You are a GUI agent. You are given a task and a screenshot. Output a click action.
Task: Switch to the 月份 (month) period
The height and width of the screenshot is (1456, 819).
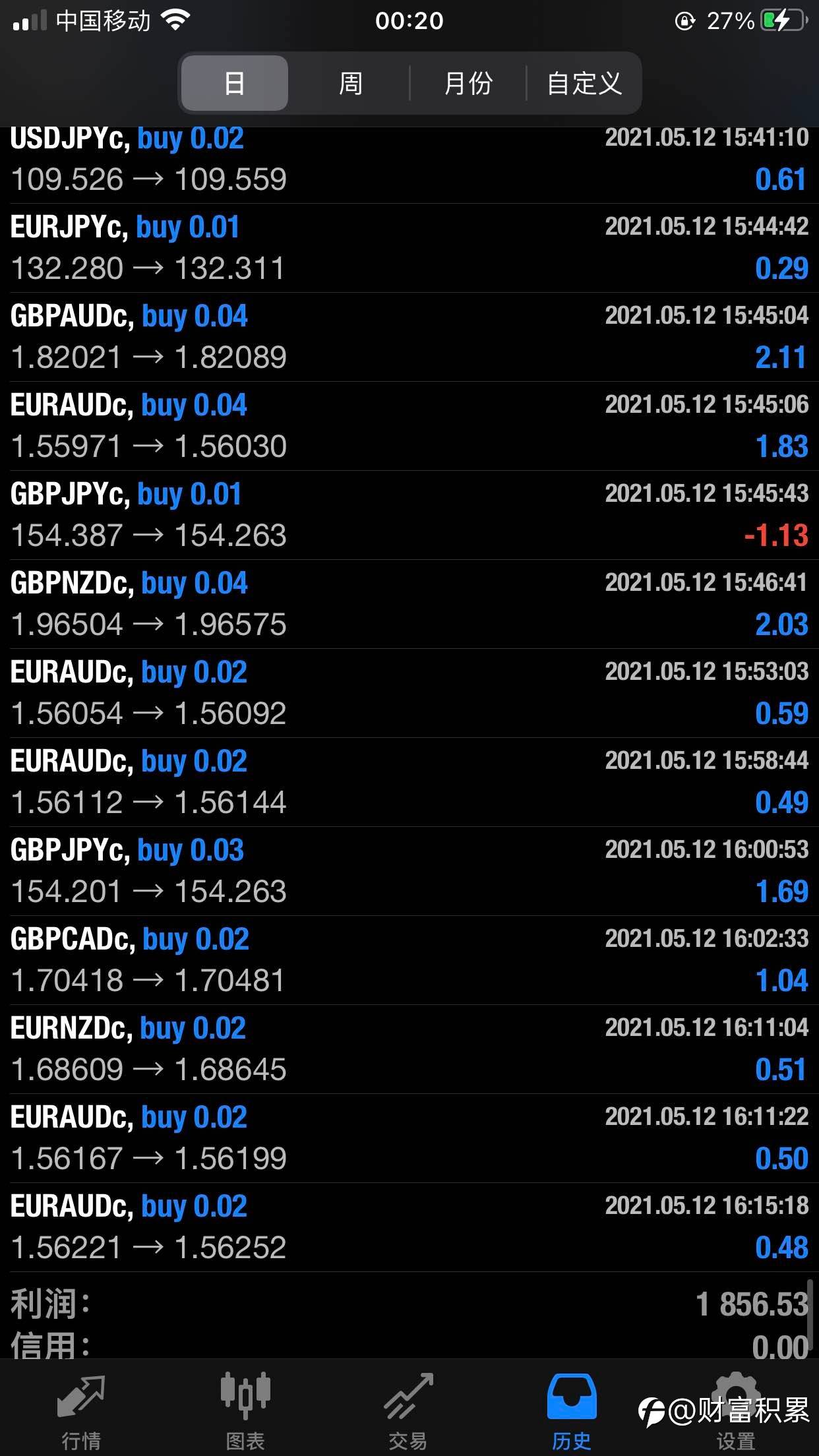[x=468, y=83]
